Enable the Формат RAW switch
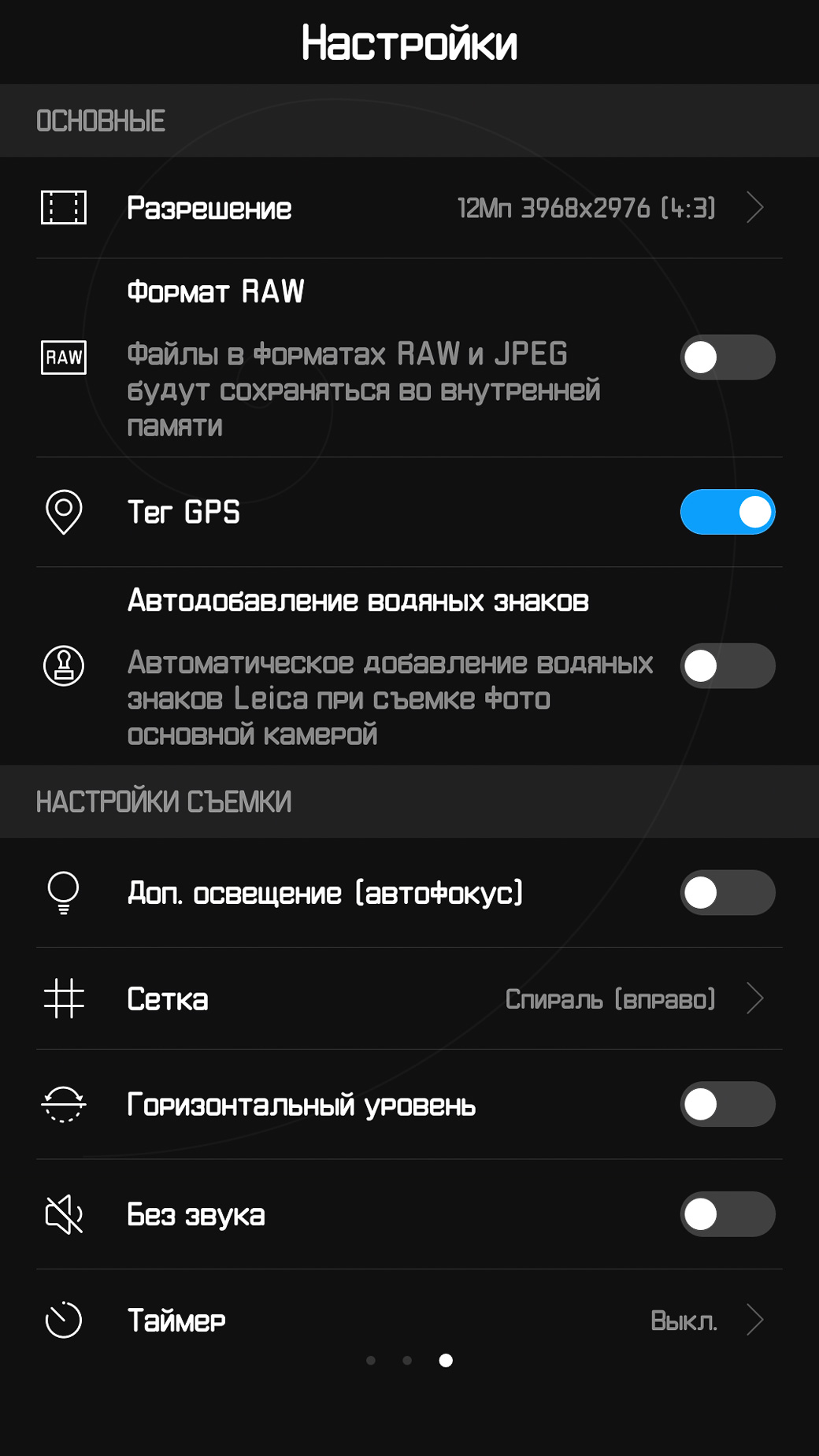Screen dimensions: 819x1456 728,358
